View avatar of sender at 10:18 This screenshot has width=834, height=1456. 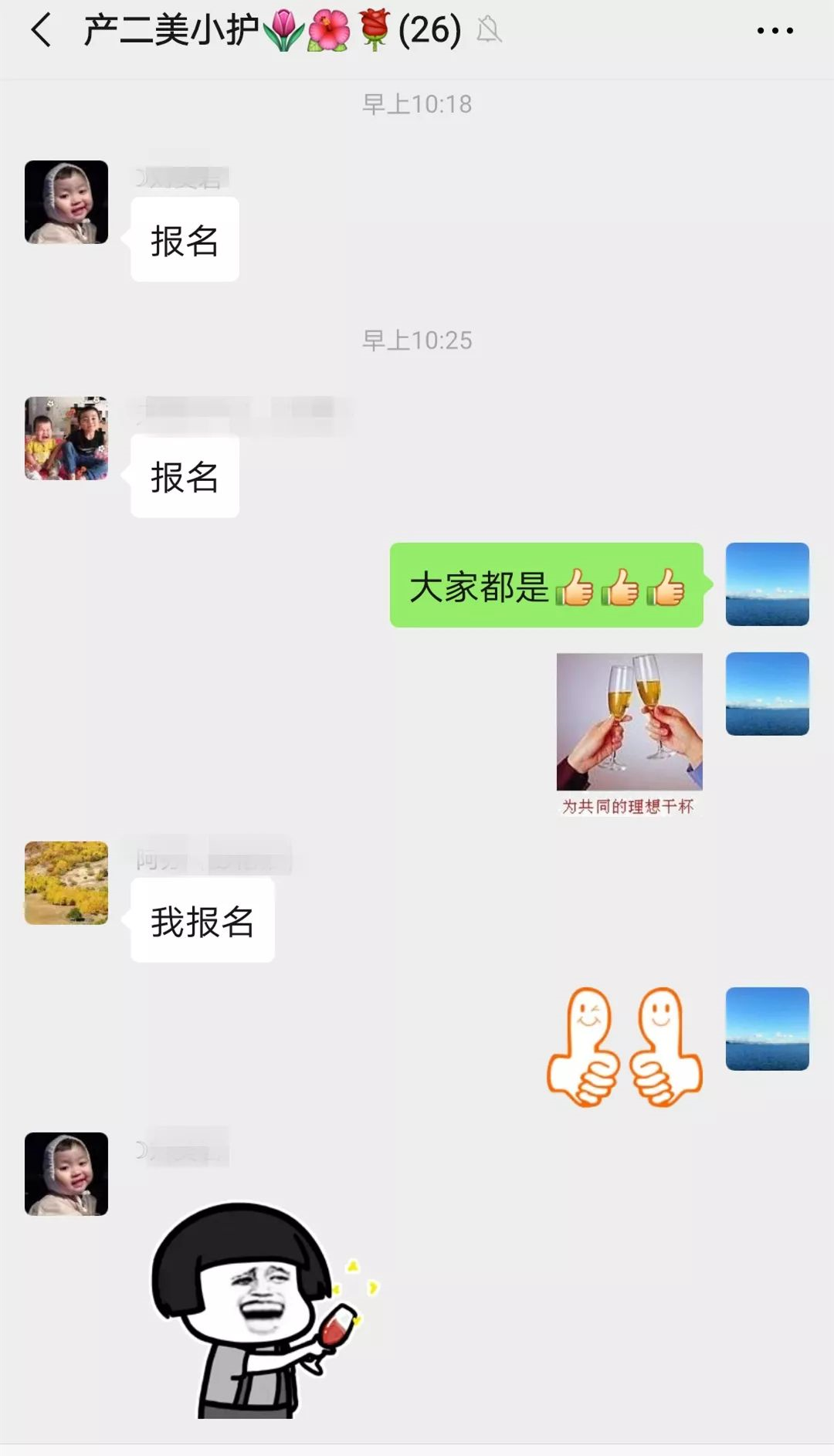point(66,202)
